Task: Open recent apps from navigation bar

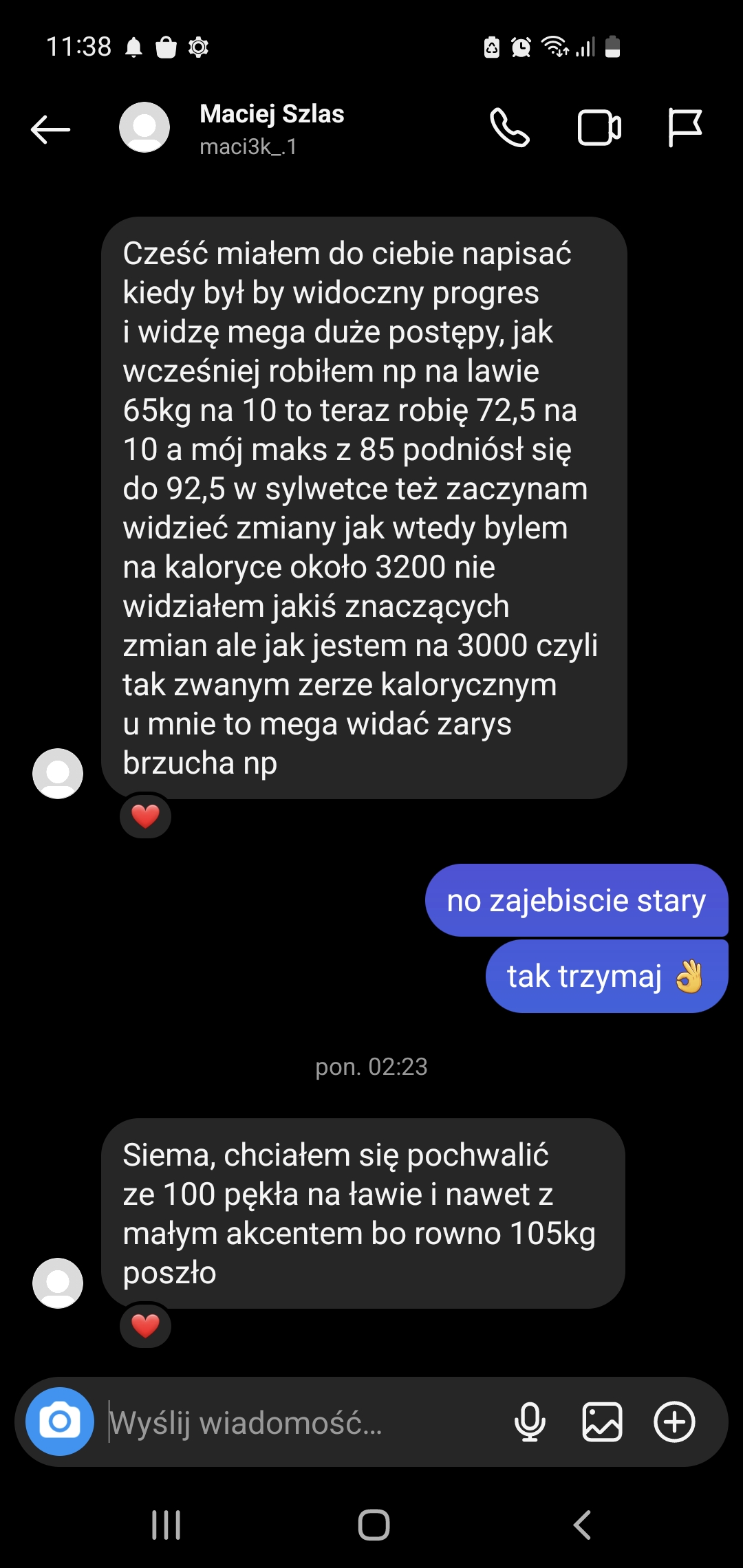Action: [x=166, y=1525]
